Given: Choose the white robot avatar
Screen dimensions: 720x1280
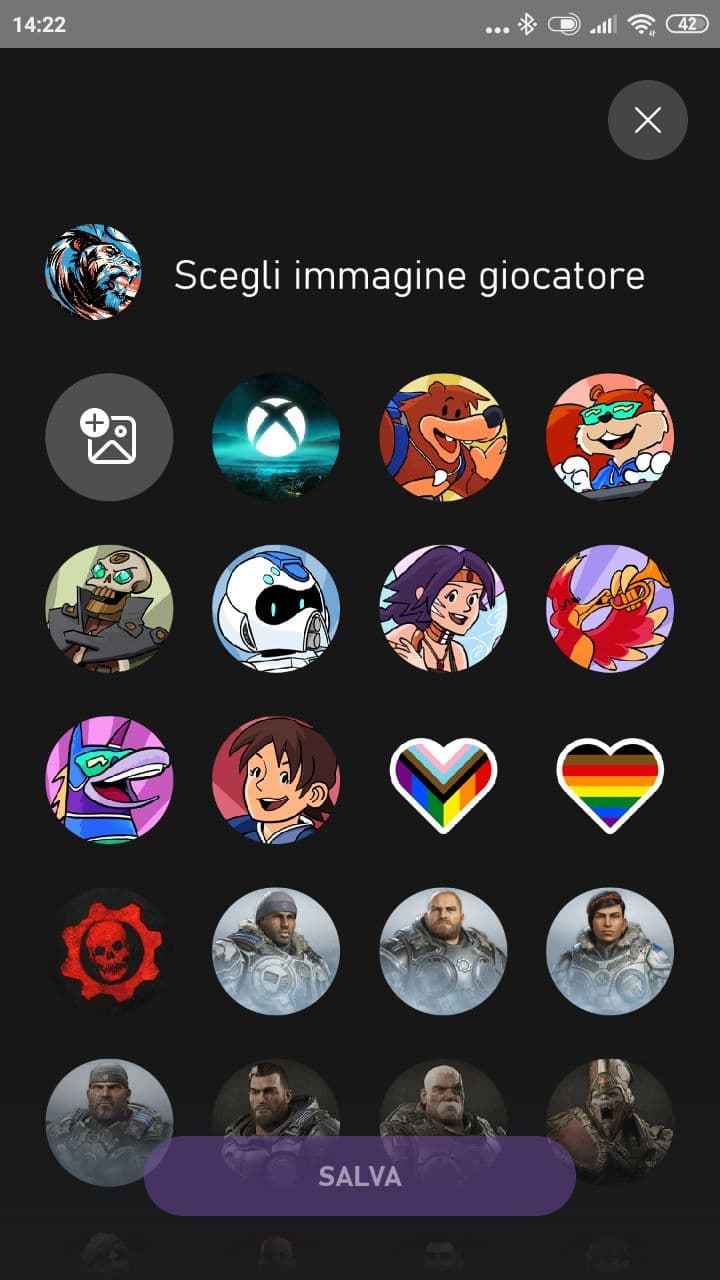Looking at the screenshot, I should pos(276,608).
